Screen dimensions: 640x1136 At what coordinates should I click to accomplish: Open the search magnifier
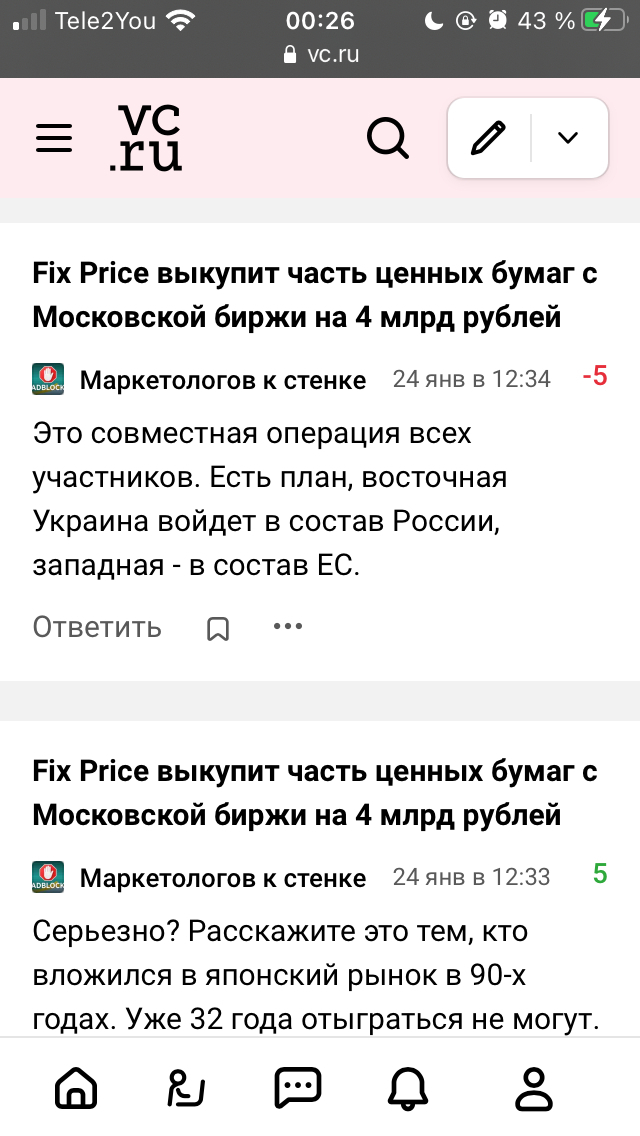pyautogui.click(x=388, y=138)
